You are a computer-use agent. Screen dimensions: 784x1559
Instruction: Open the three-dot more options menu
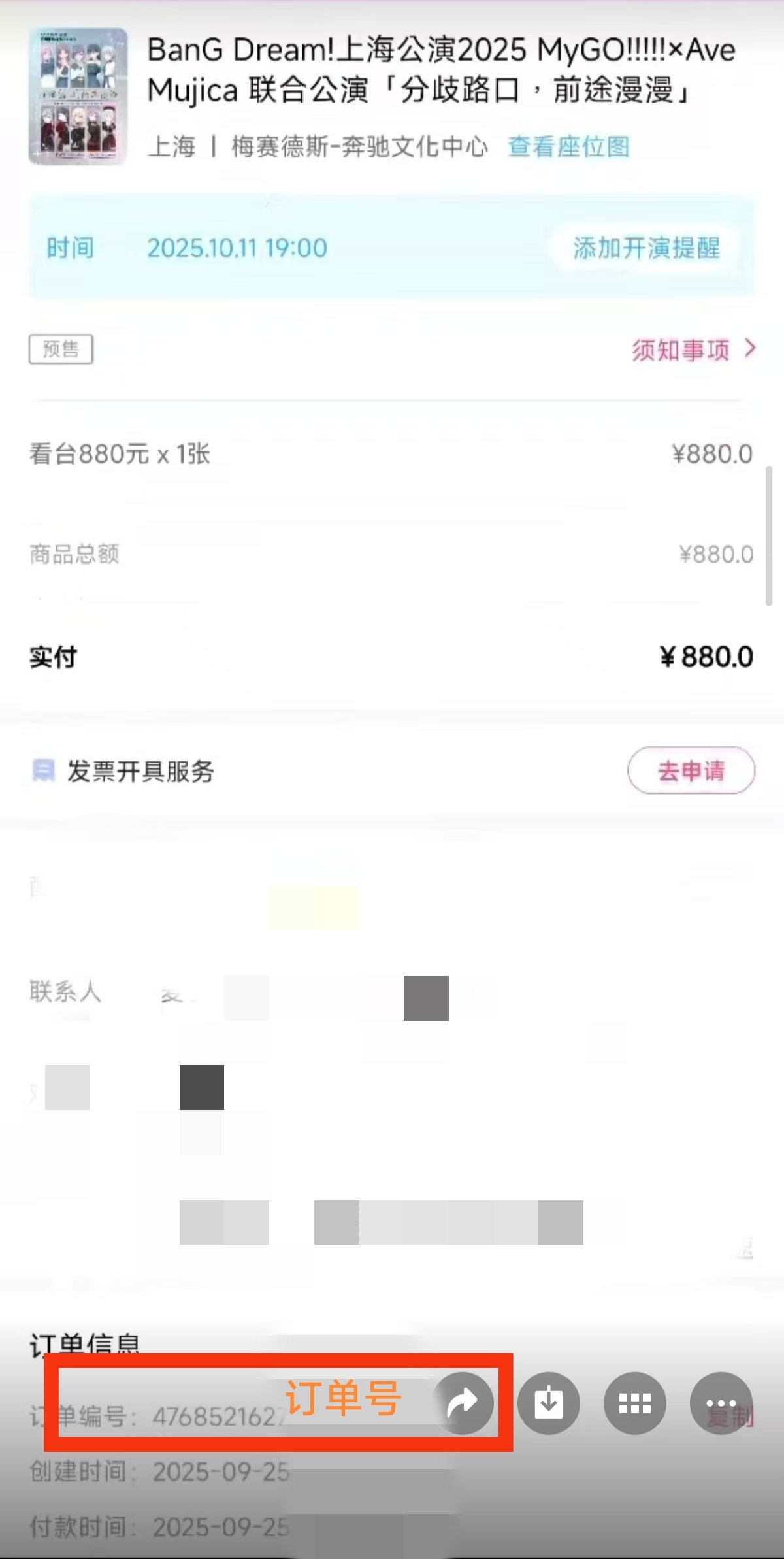pos(721,1403)
